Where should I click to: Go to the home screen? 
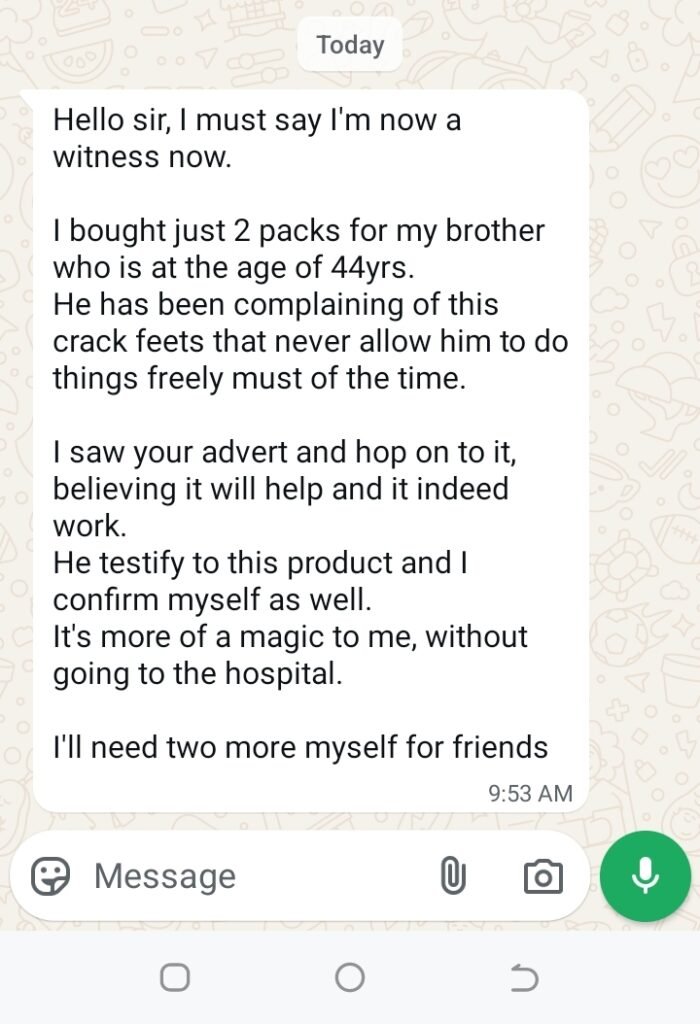[x=350, y=977]
